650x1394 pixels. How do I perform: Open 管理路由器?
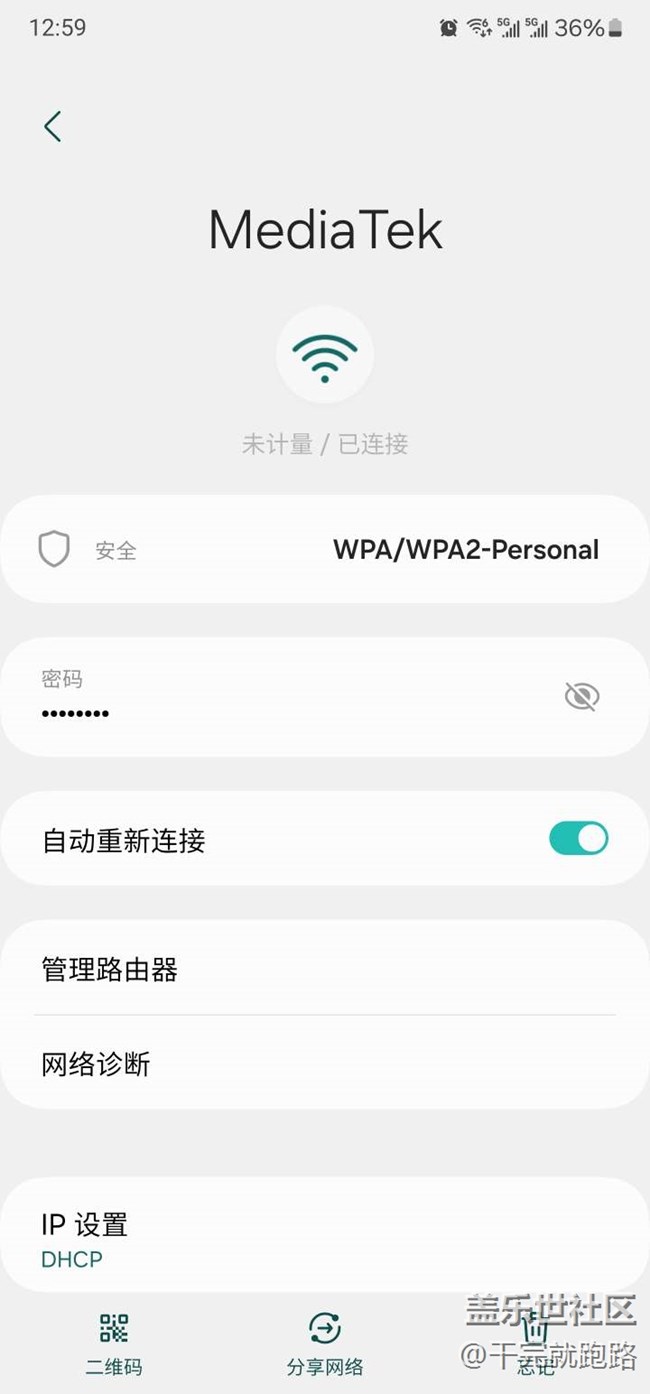click(110, 969)
